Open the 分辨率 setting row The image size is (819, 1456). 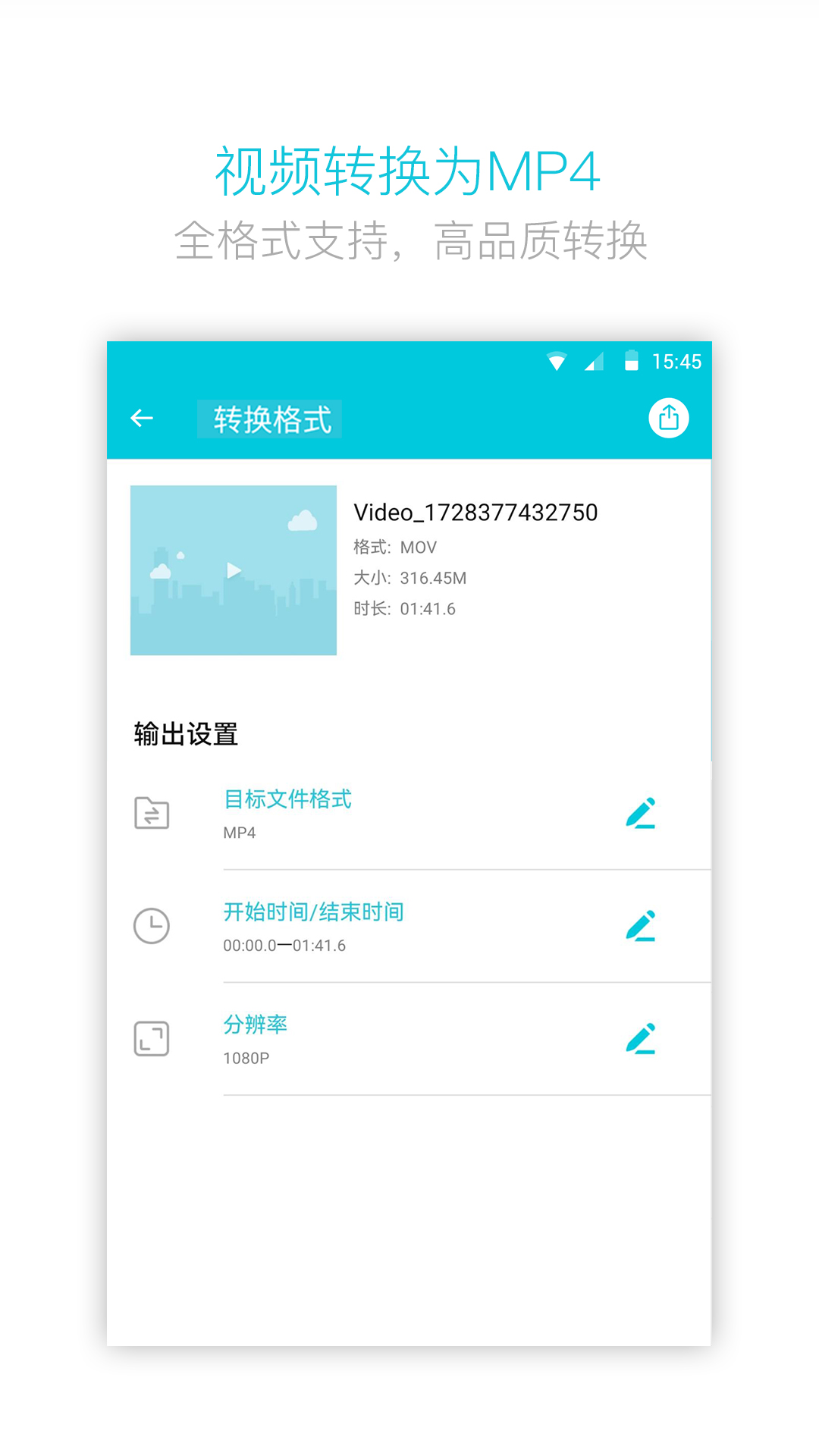256,1025
